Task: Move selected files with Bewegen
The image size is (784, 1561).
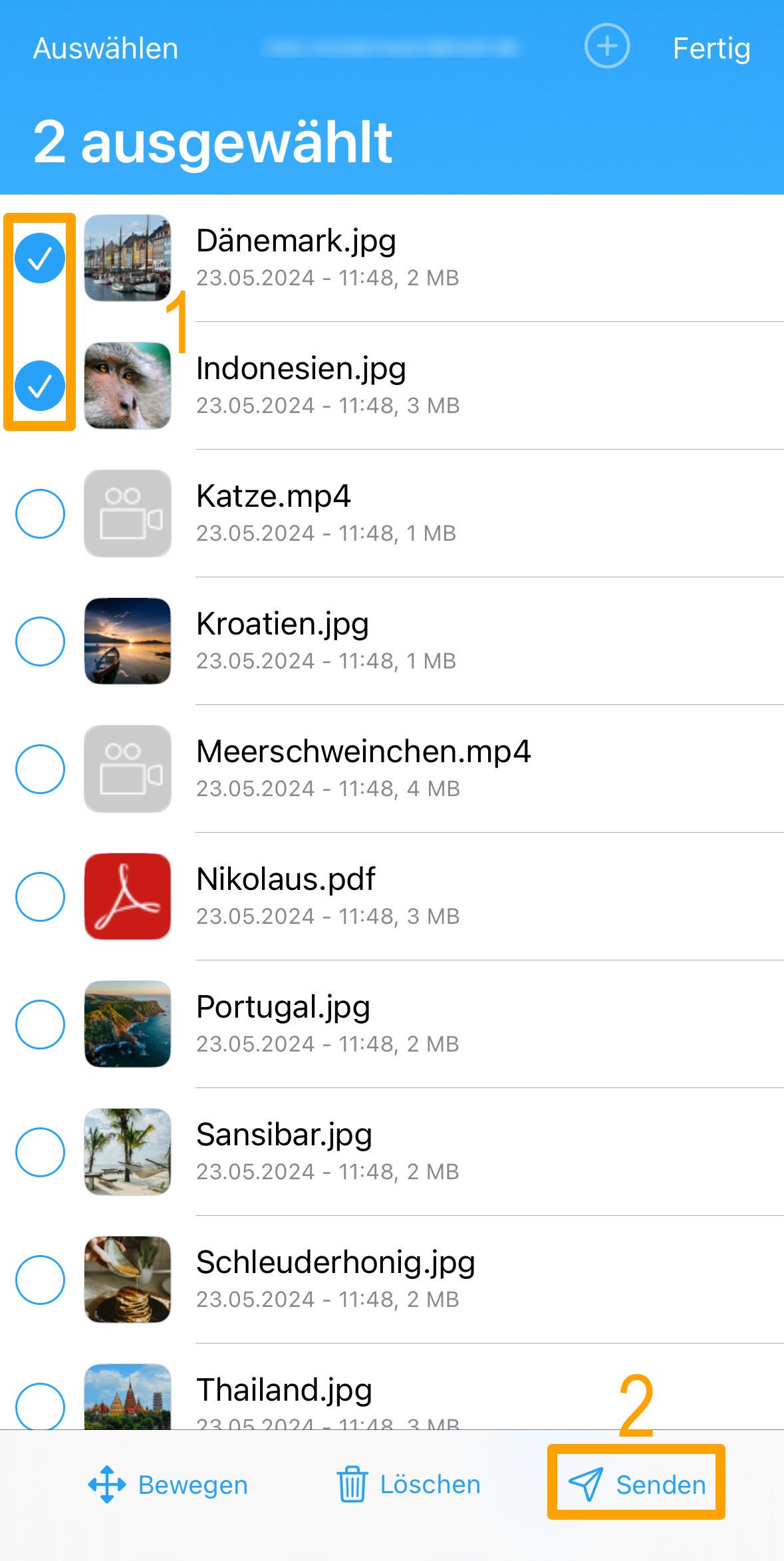Action: (168, 1485)
